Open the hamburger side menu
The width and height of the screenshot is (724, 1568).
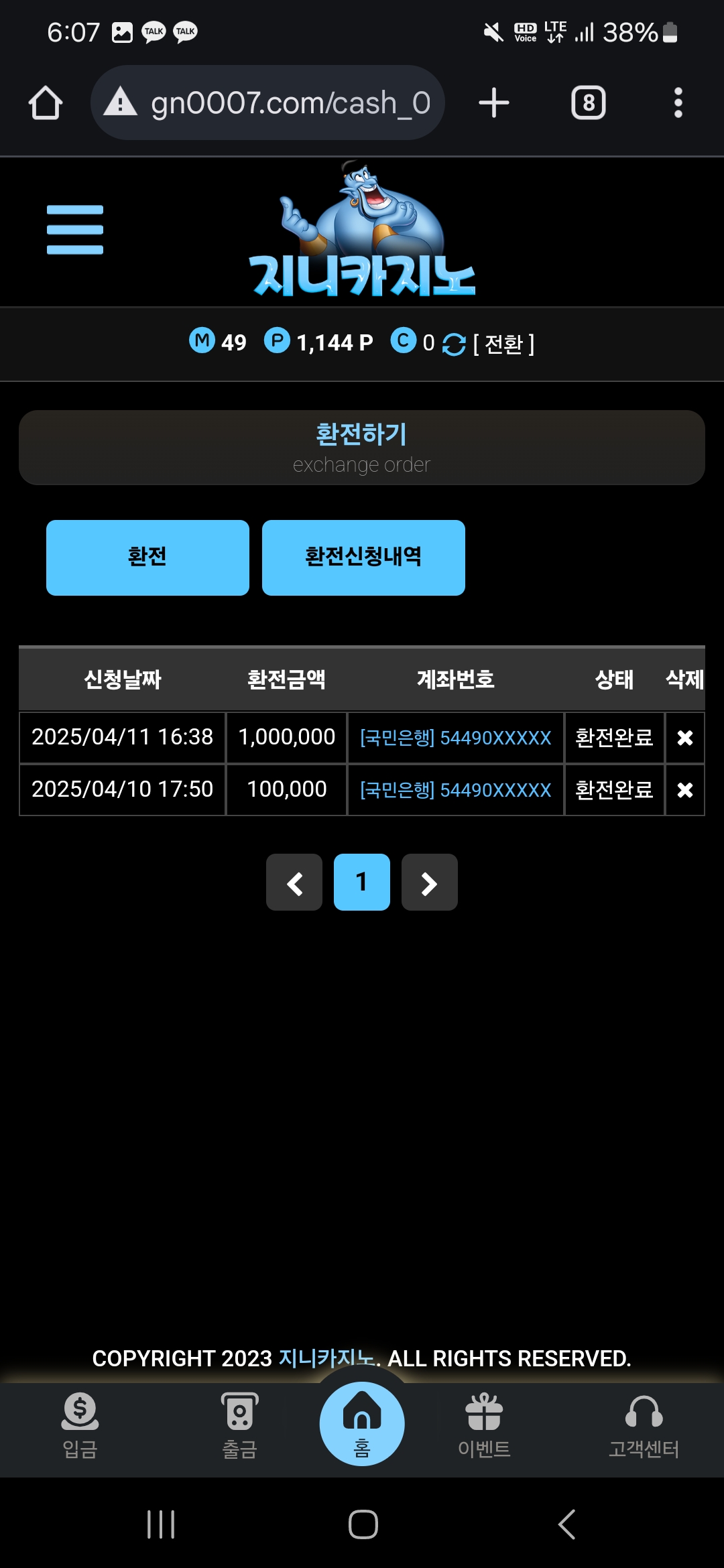tap(74, 230)
